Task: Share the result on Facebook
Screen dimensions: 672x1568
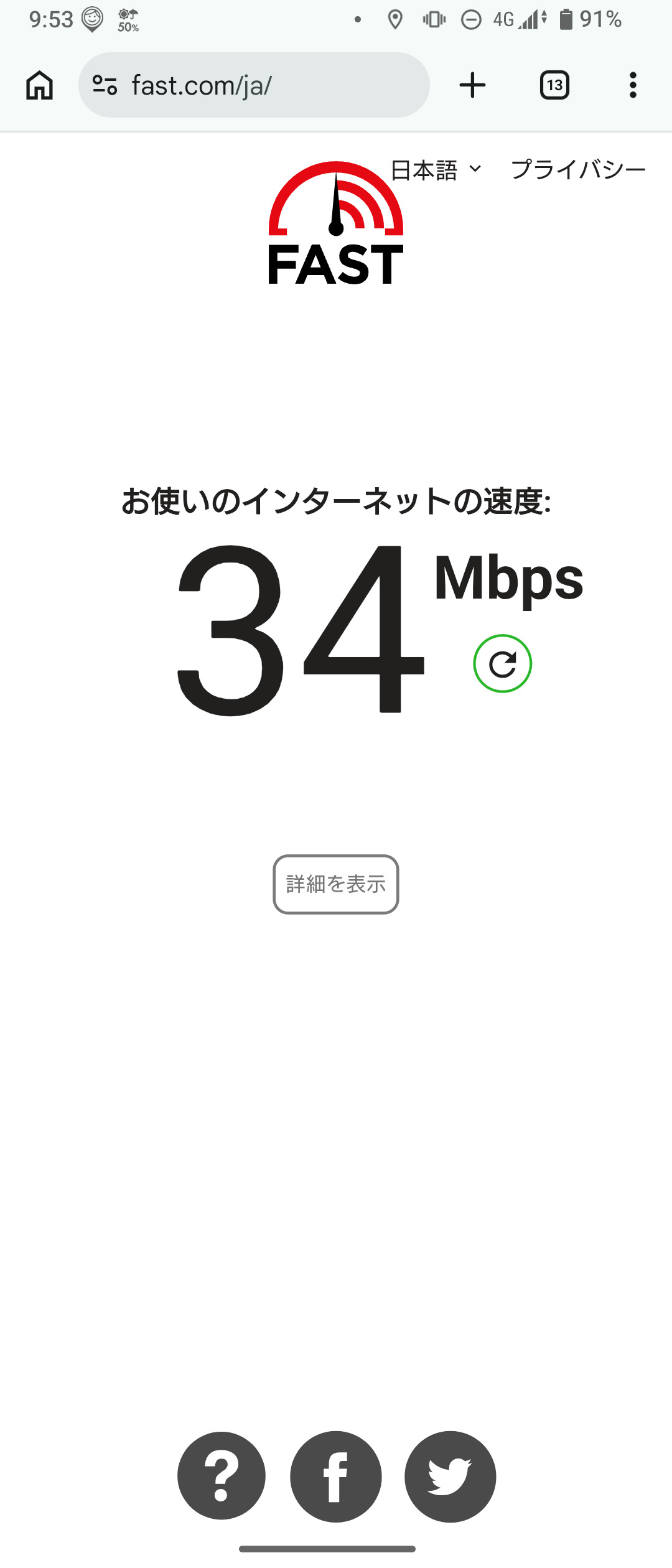Action: pos(336,1476)
